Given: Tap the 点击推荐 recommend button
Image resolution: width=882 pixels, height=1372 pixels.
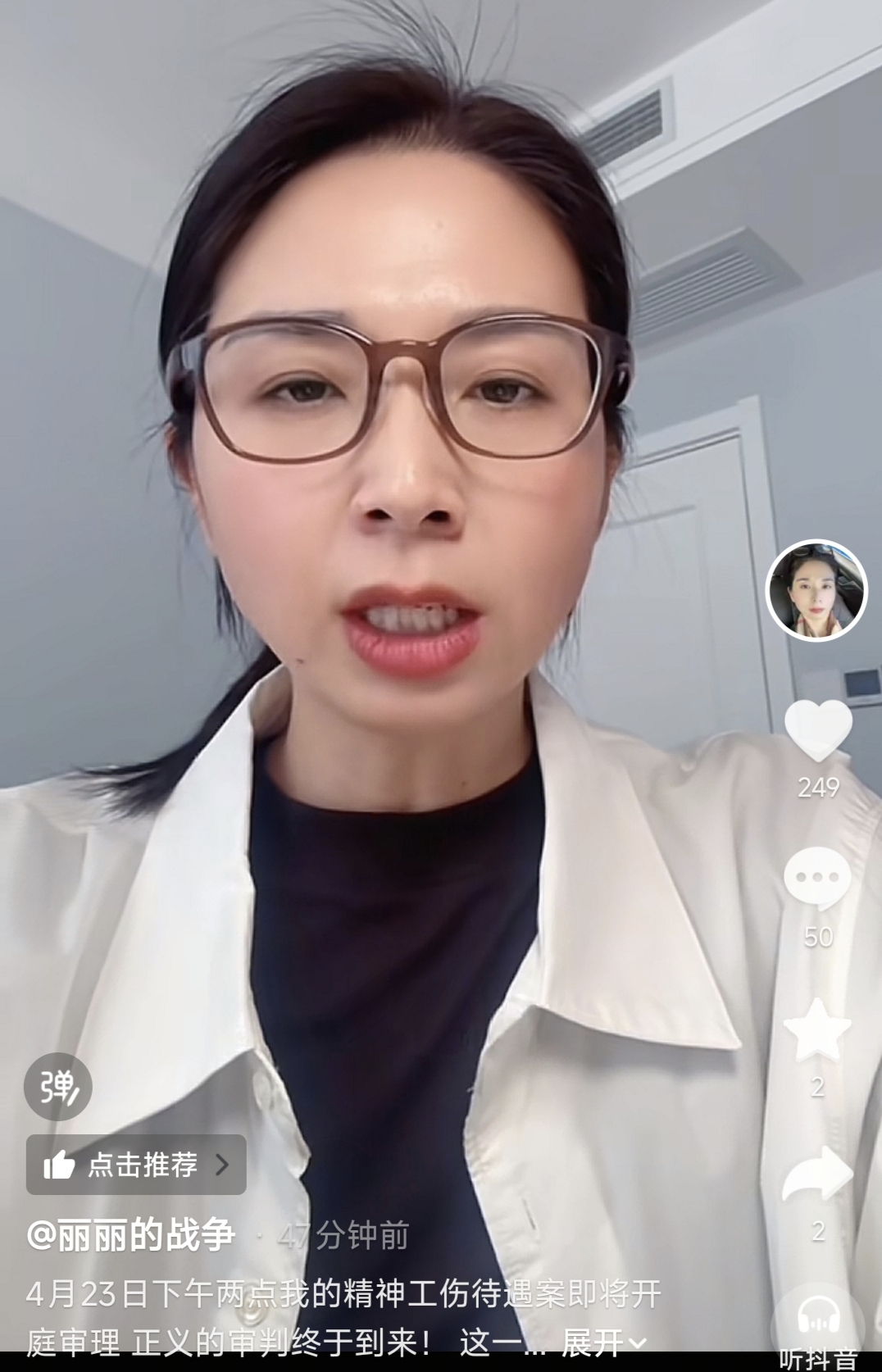Looking at the screenshot, I should [136, 1165].
